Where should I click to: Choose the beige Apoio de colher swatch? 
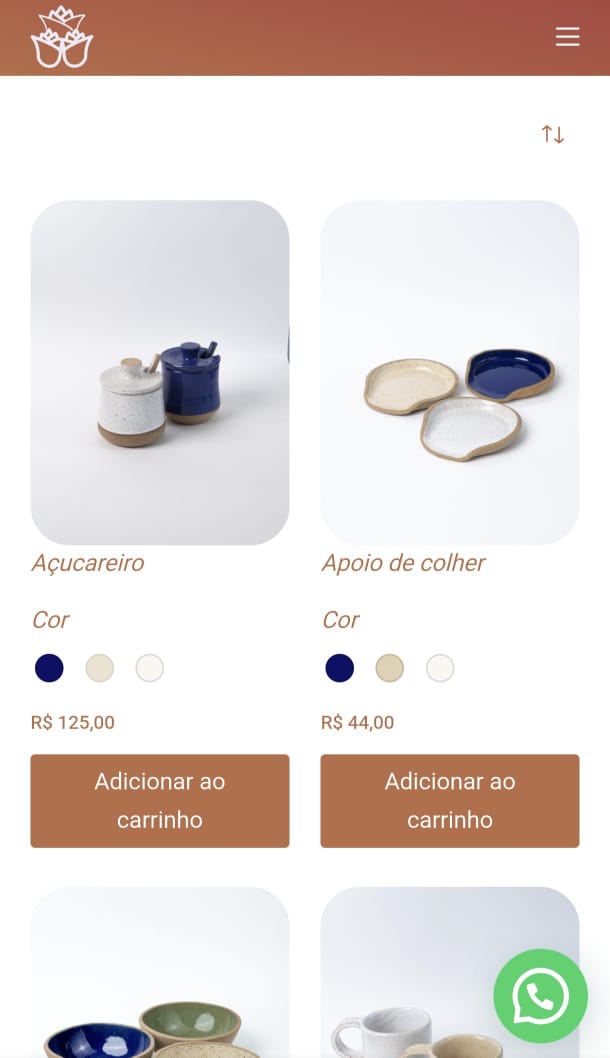click(390, 668)
